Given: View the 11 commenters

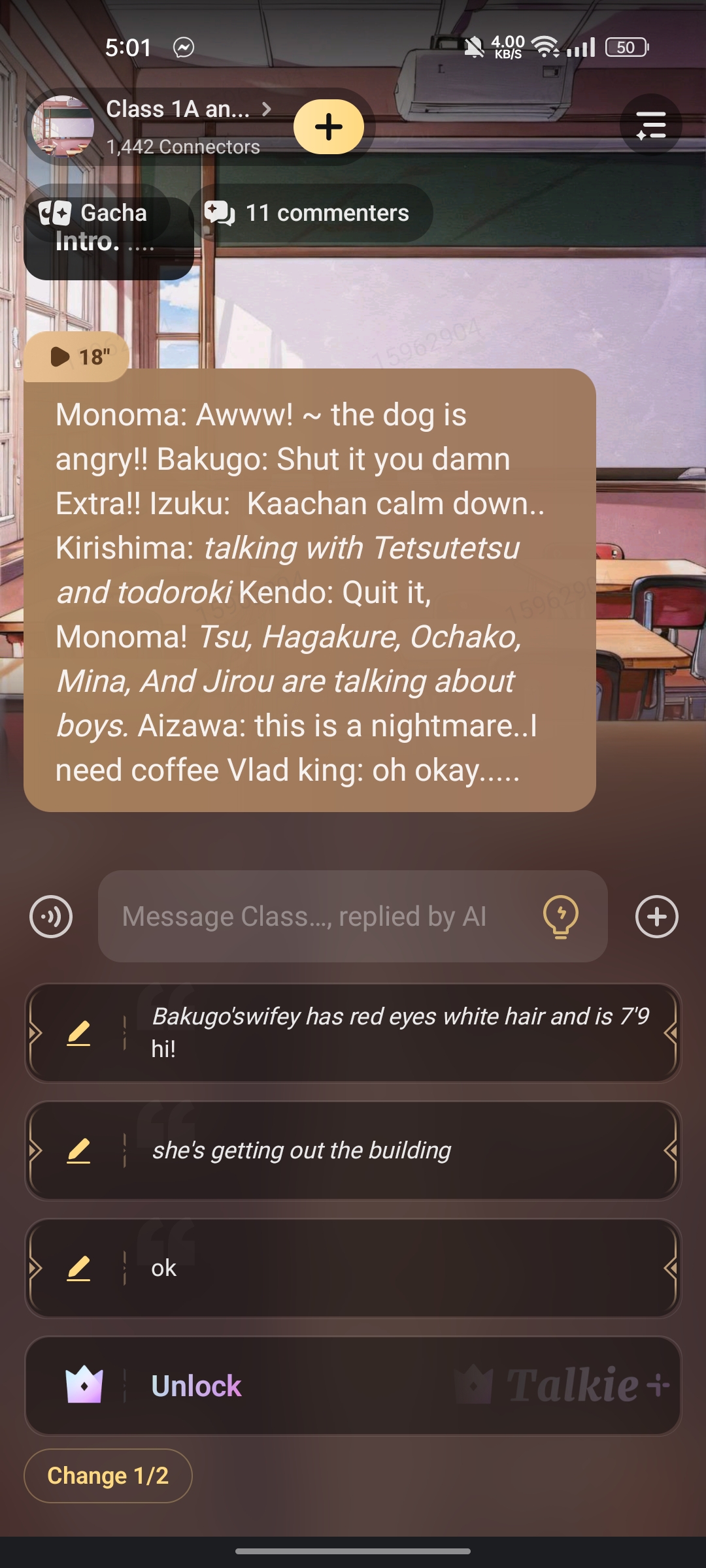Looking at the screenshot, I should pos(311,213).
